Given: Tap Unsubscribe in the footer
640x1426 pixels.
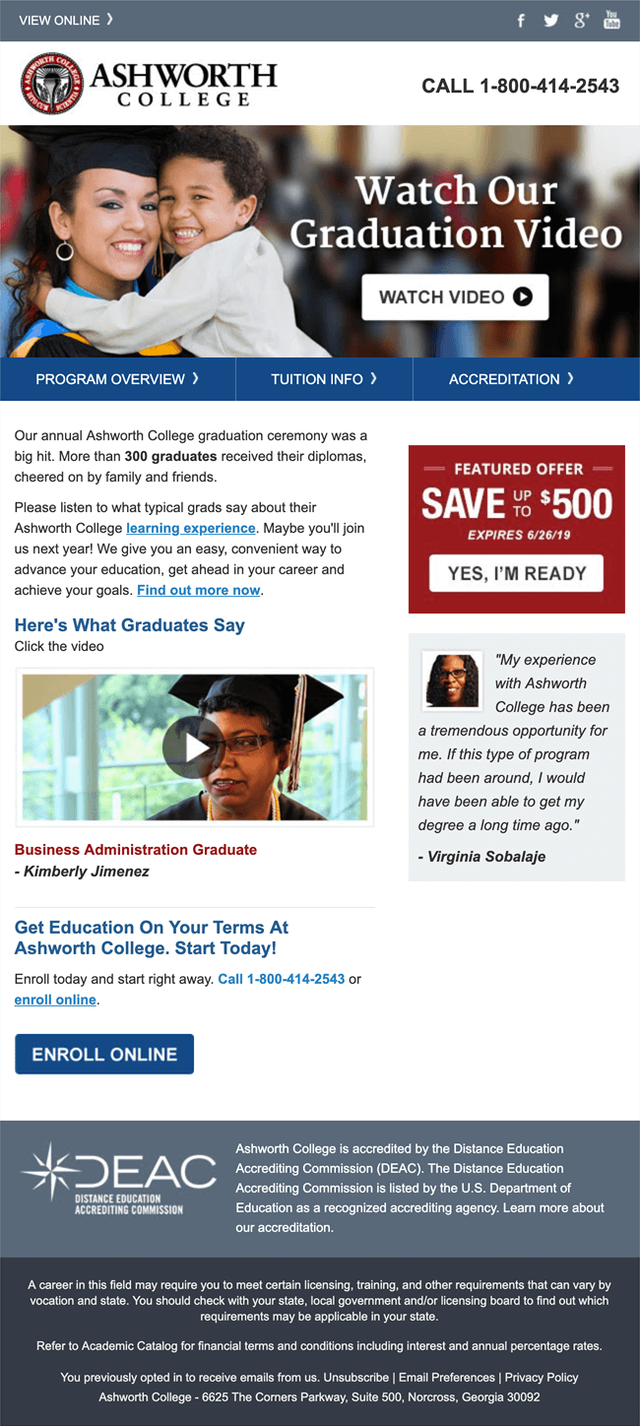Looking at the screenshot, I should coord(356,1377).
